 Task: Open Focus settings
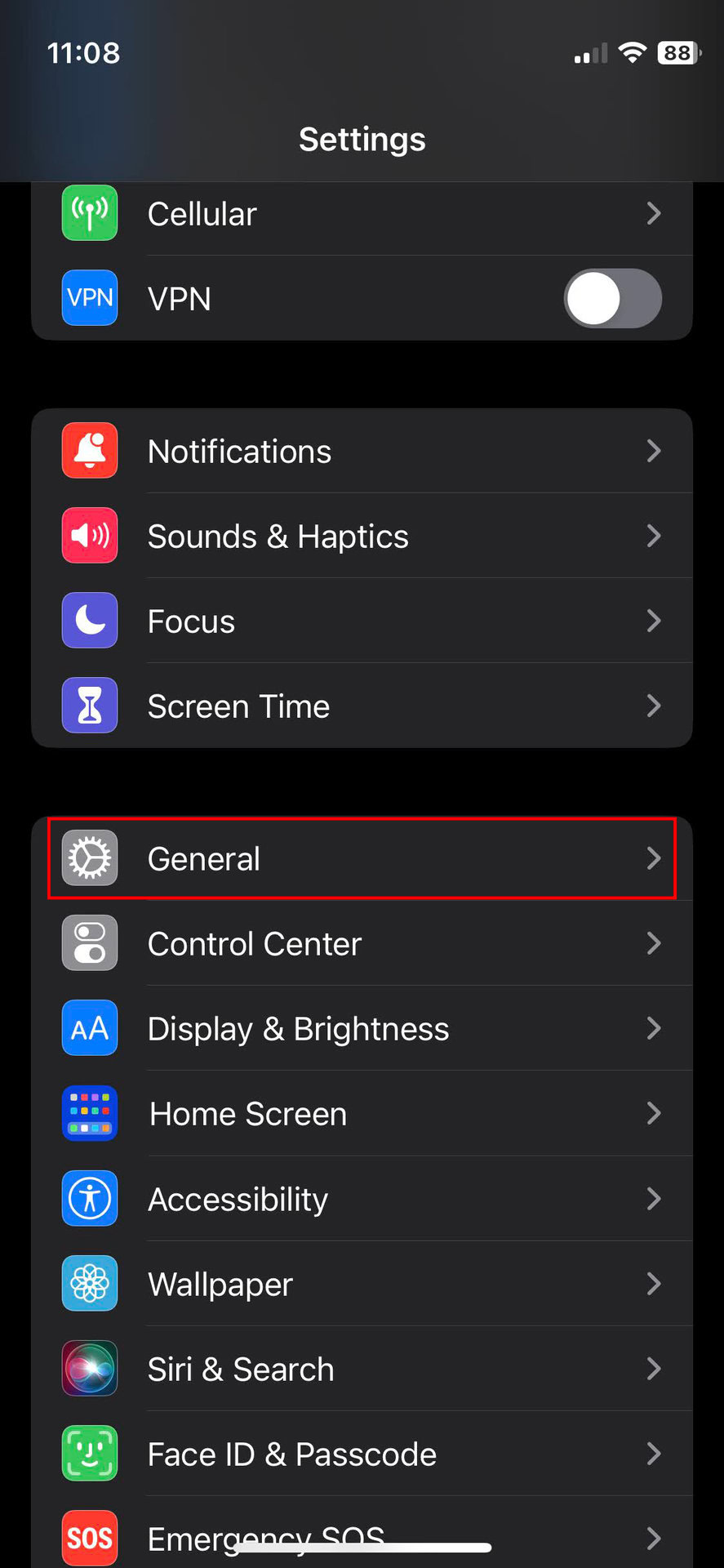point(362,621)
